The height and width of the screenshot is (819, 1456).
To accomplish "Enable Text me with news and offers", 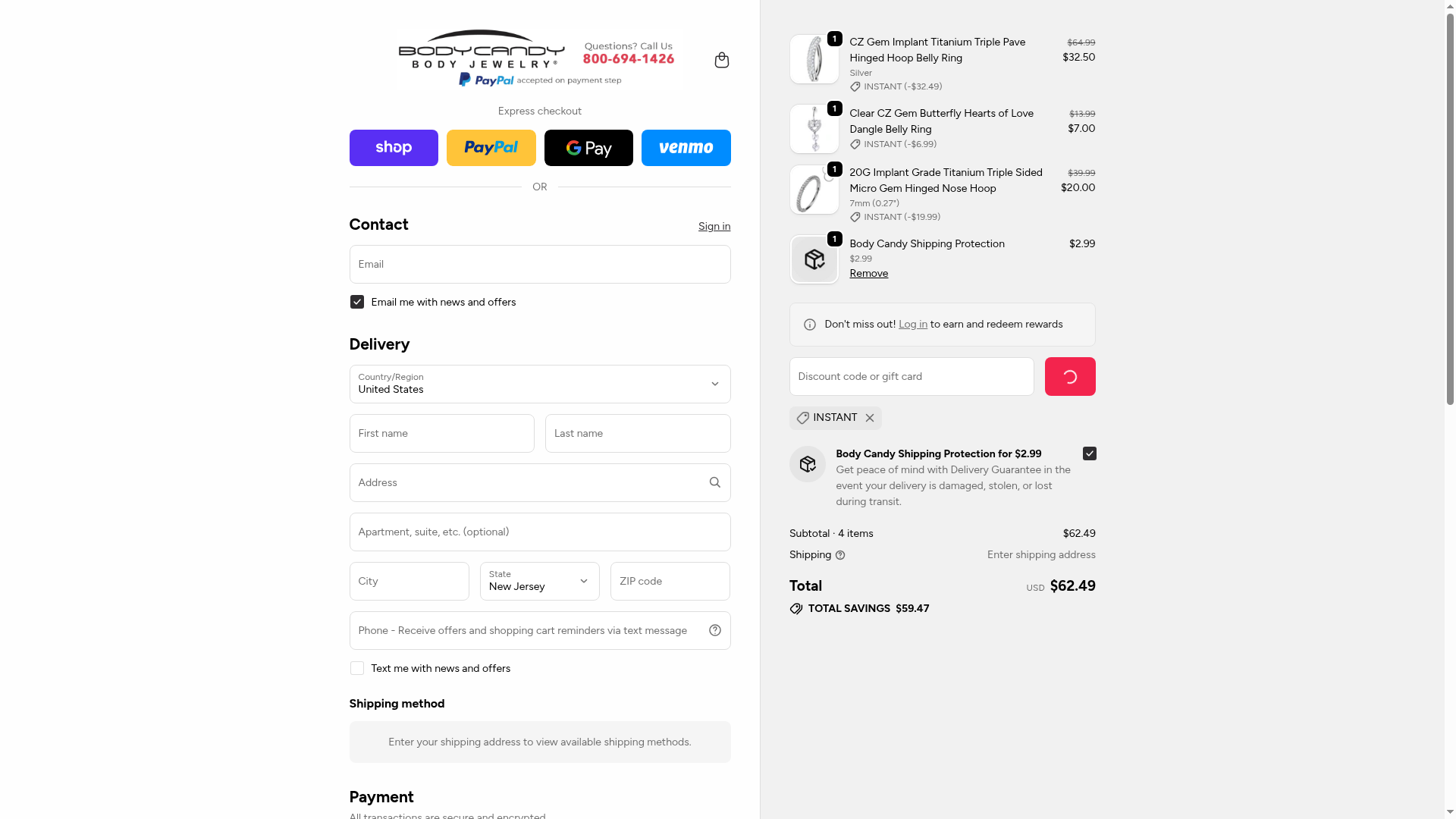I will (357, 668).
